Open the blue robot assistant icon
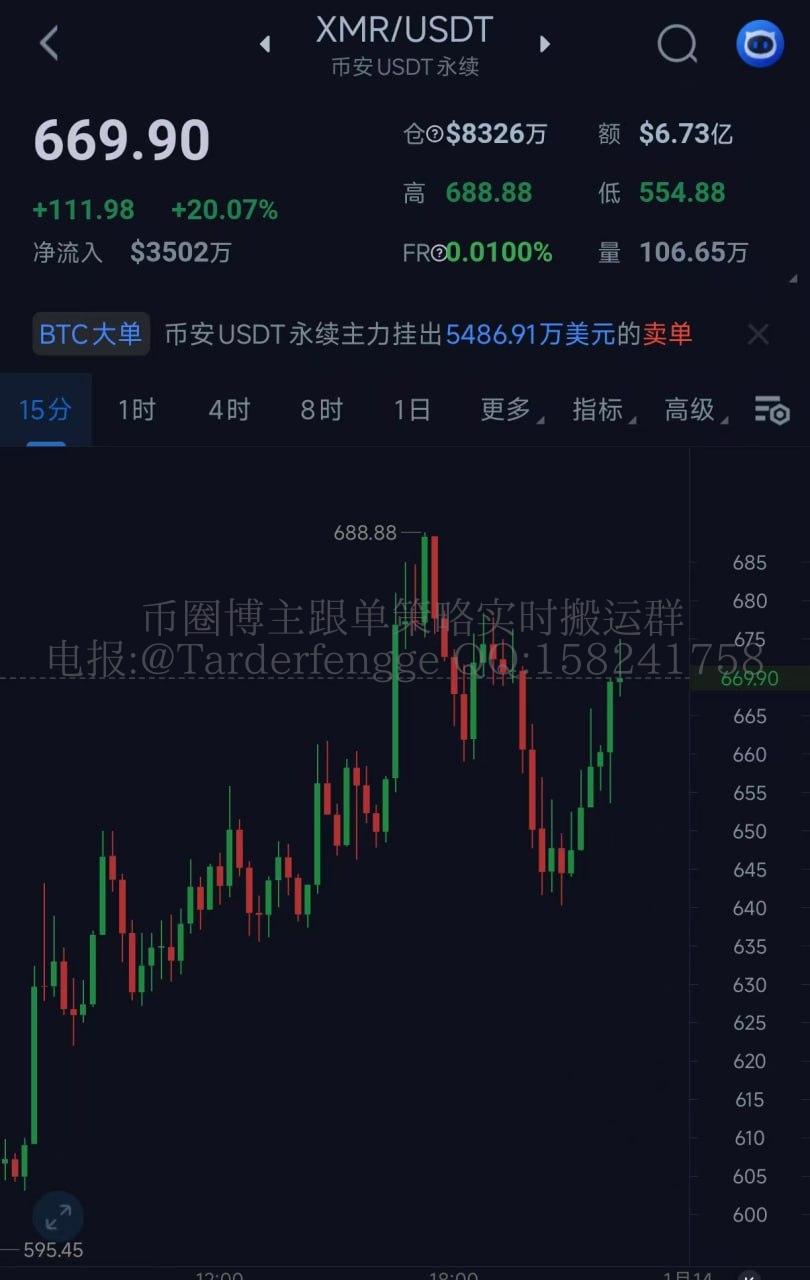The image size is (810, 1280). pos(760,44)
